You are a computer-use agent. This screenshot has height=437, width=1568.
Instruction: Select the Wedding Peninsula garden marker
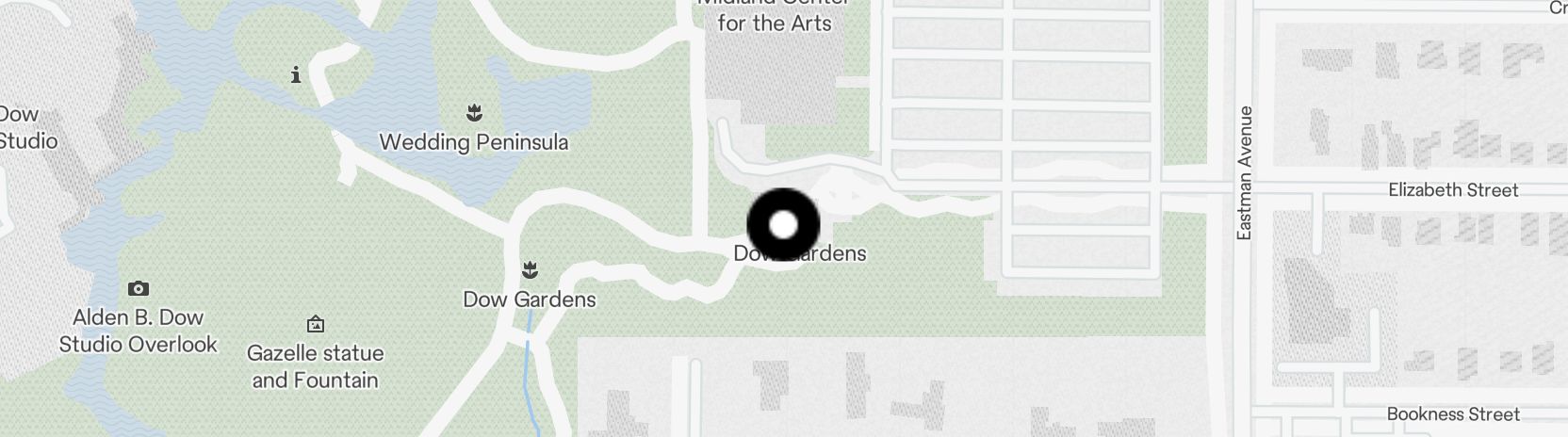pos(474,114)
